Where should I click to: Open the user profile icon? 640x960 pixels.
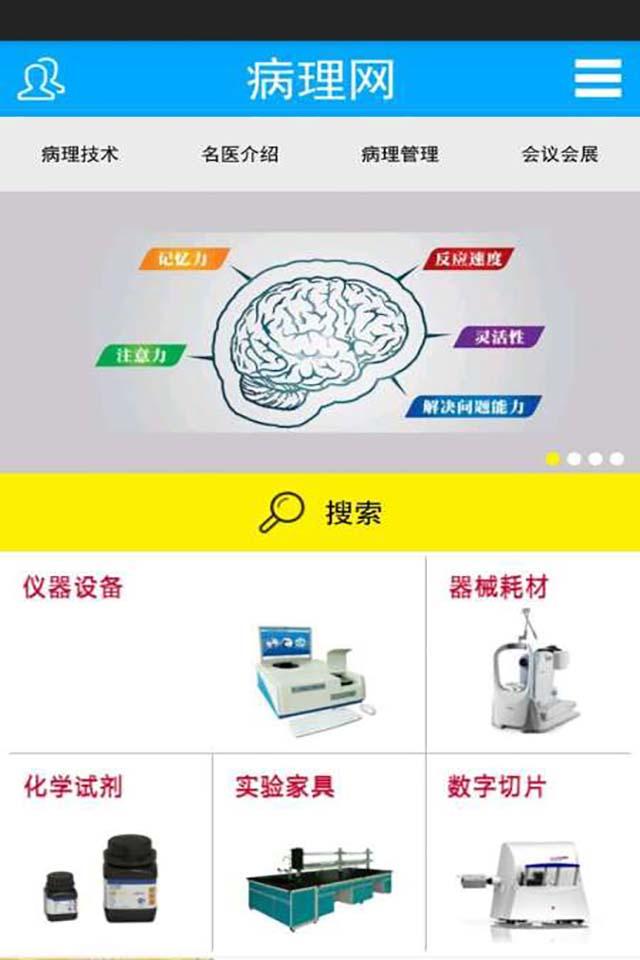[41, 79]
